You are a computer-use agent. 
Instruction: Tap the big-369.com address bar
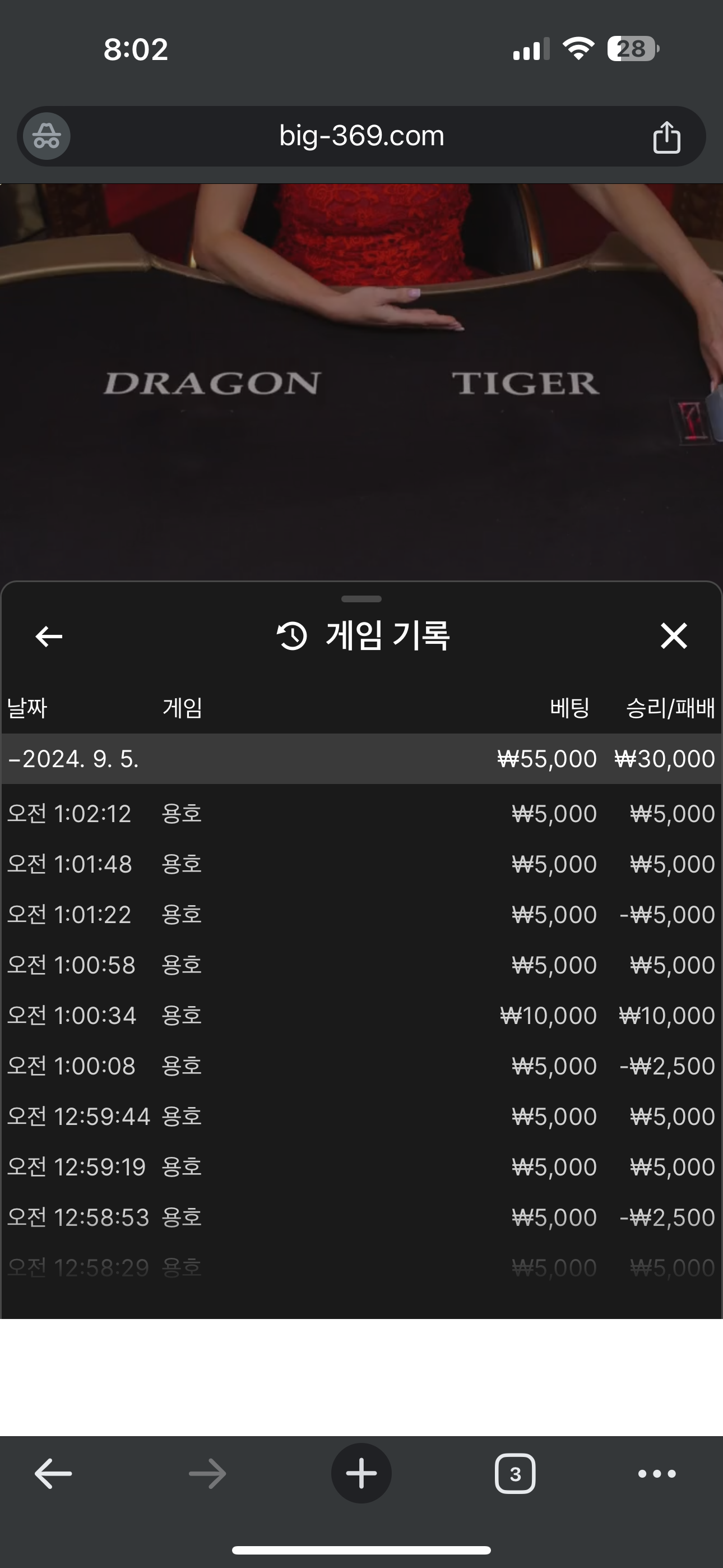(361, 136)
